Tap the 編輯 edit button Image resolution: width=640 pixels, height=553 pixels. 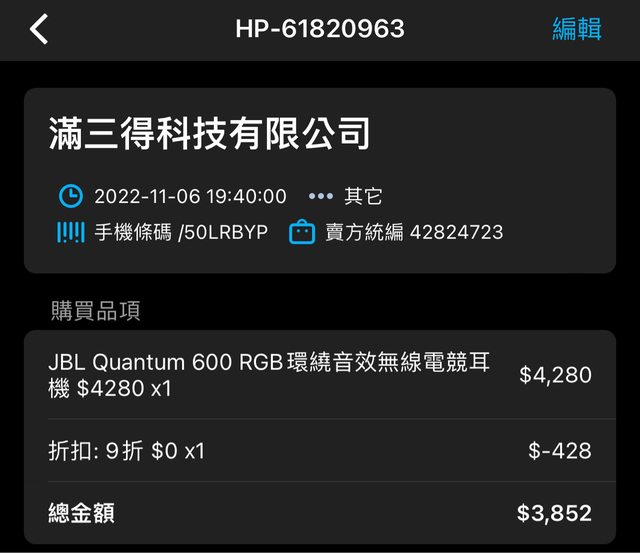(x=577, y=29)
